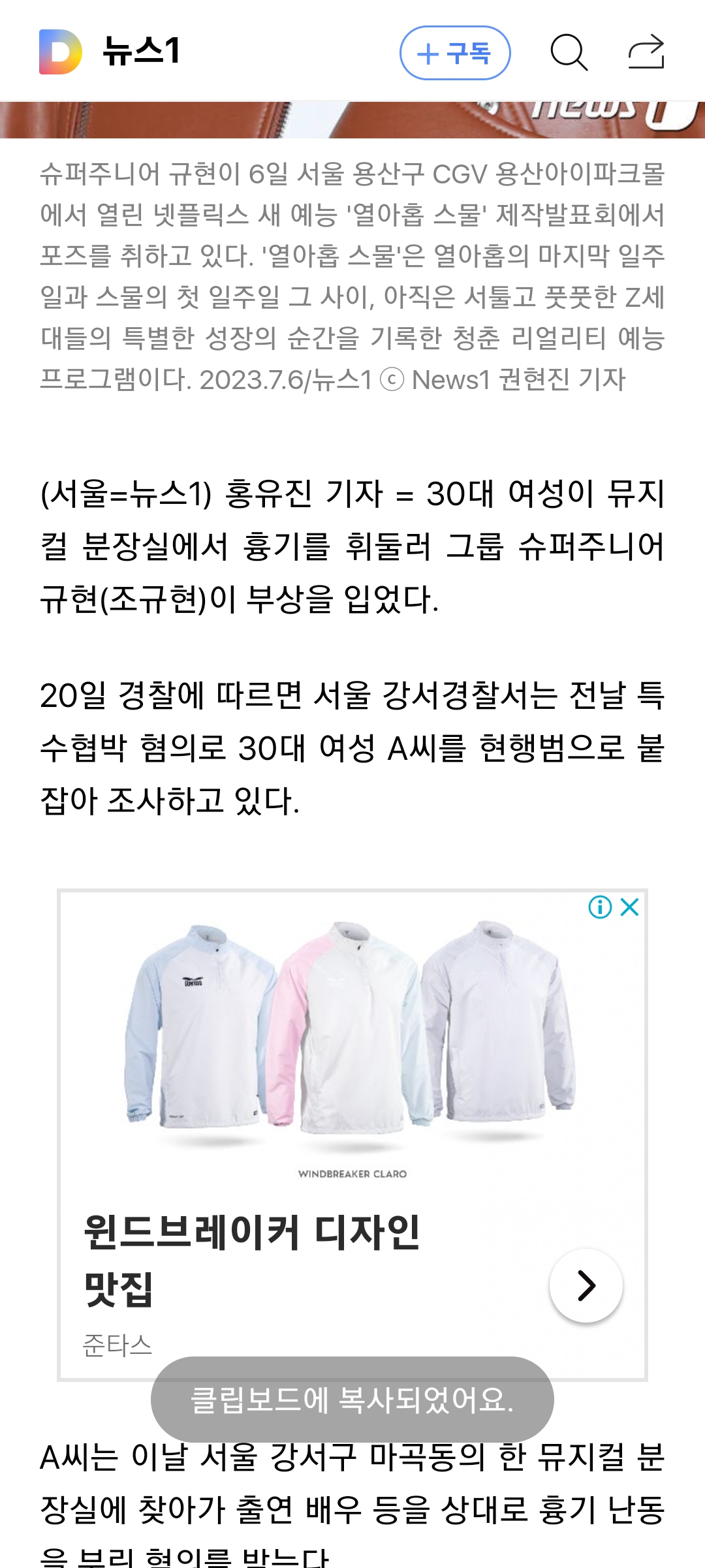Subscribe to 뉴스1 with 구독 button
Viewport: 705px width, 1568px height.
(x=455, y=53)
